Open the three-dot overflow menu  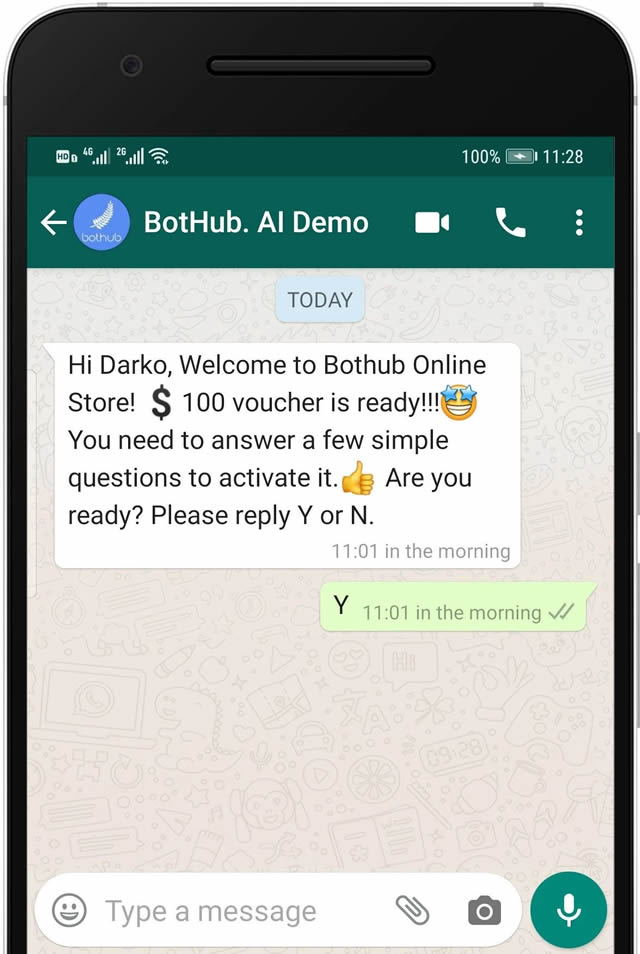(579, 223)
